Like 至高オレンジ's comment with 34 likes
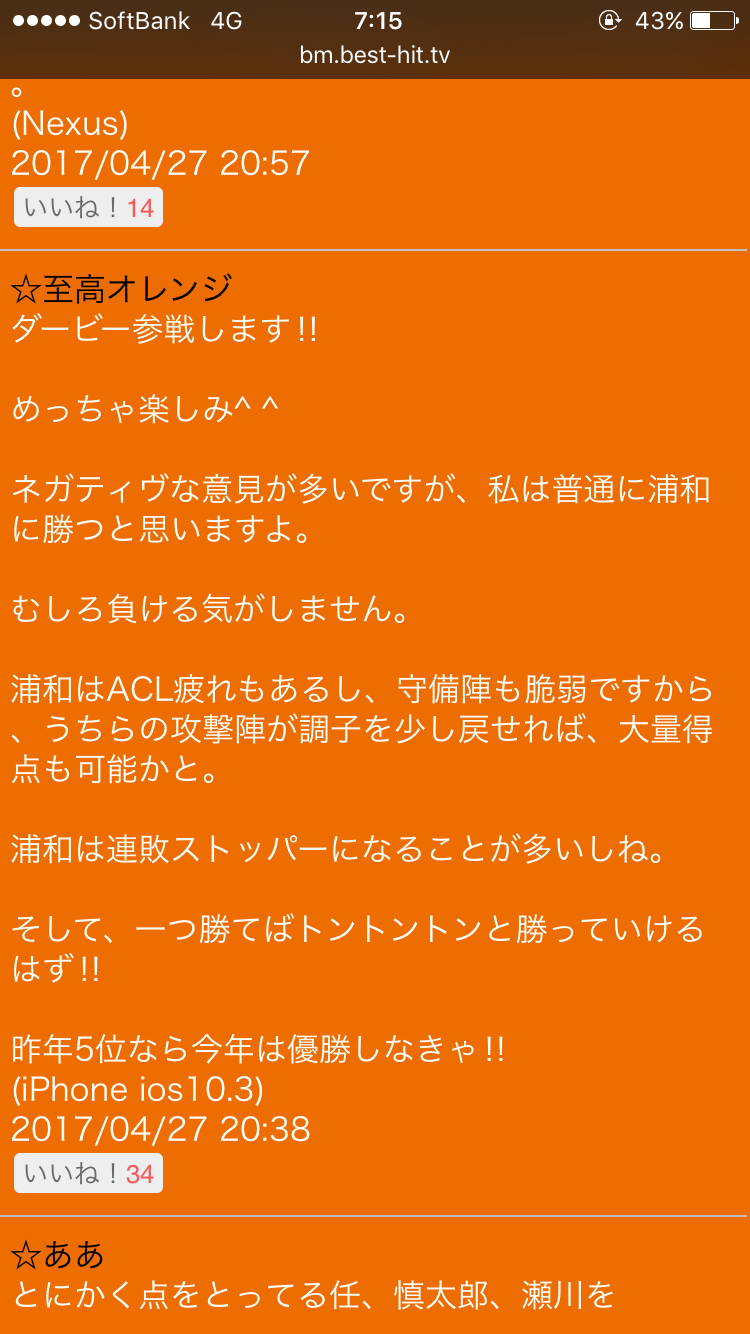 (x=88, y=1173)
